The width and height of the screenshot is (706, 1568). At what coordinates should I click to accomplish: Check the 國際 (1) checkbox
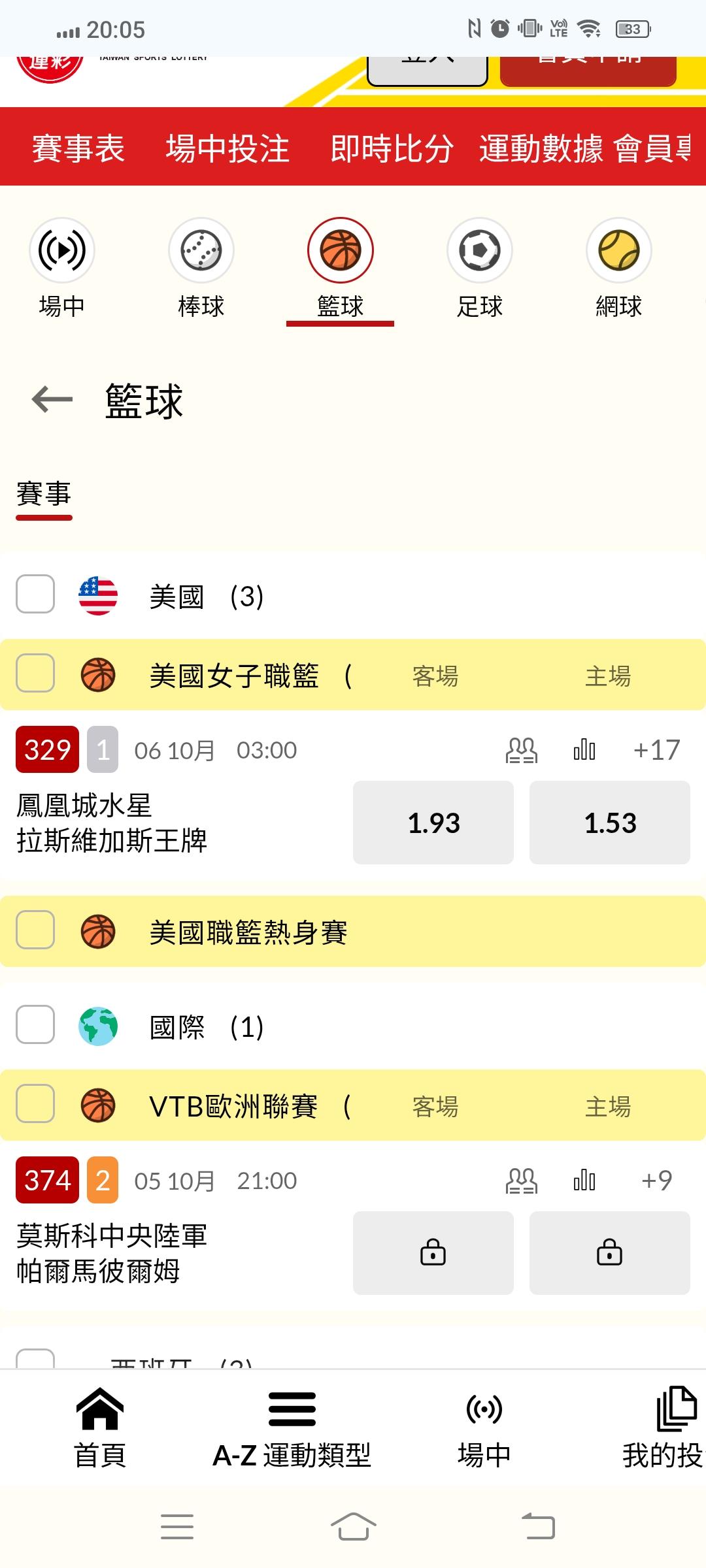[35, 1024]
